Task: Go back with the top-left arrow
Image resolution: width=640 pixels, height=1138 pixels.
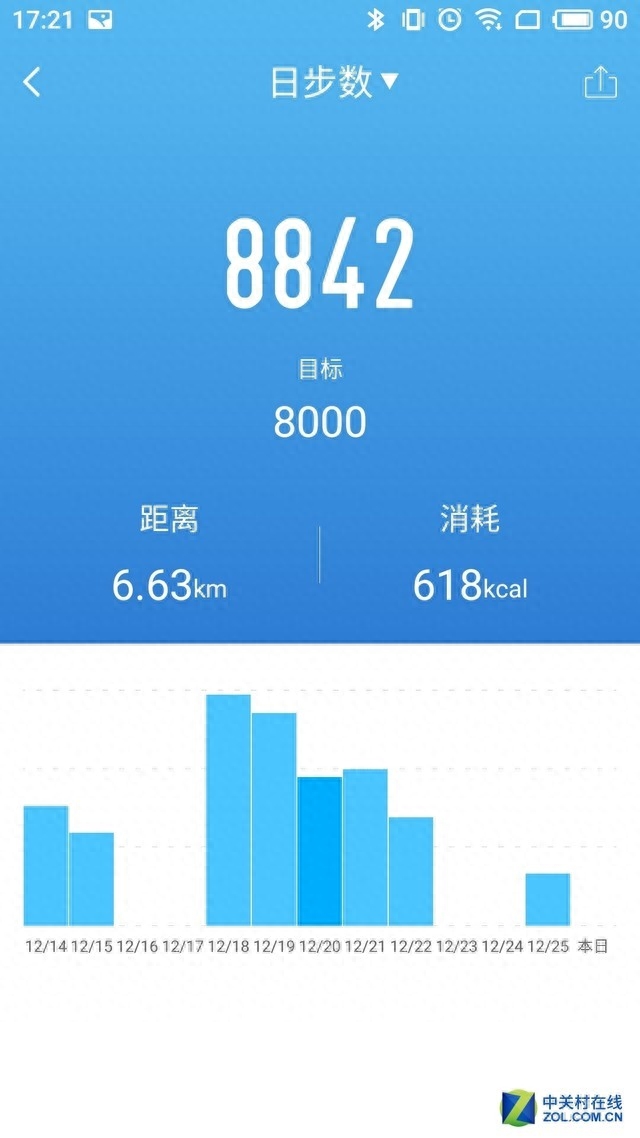Action: [x=32, y=83]
